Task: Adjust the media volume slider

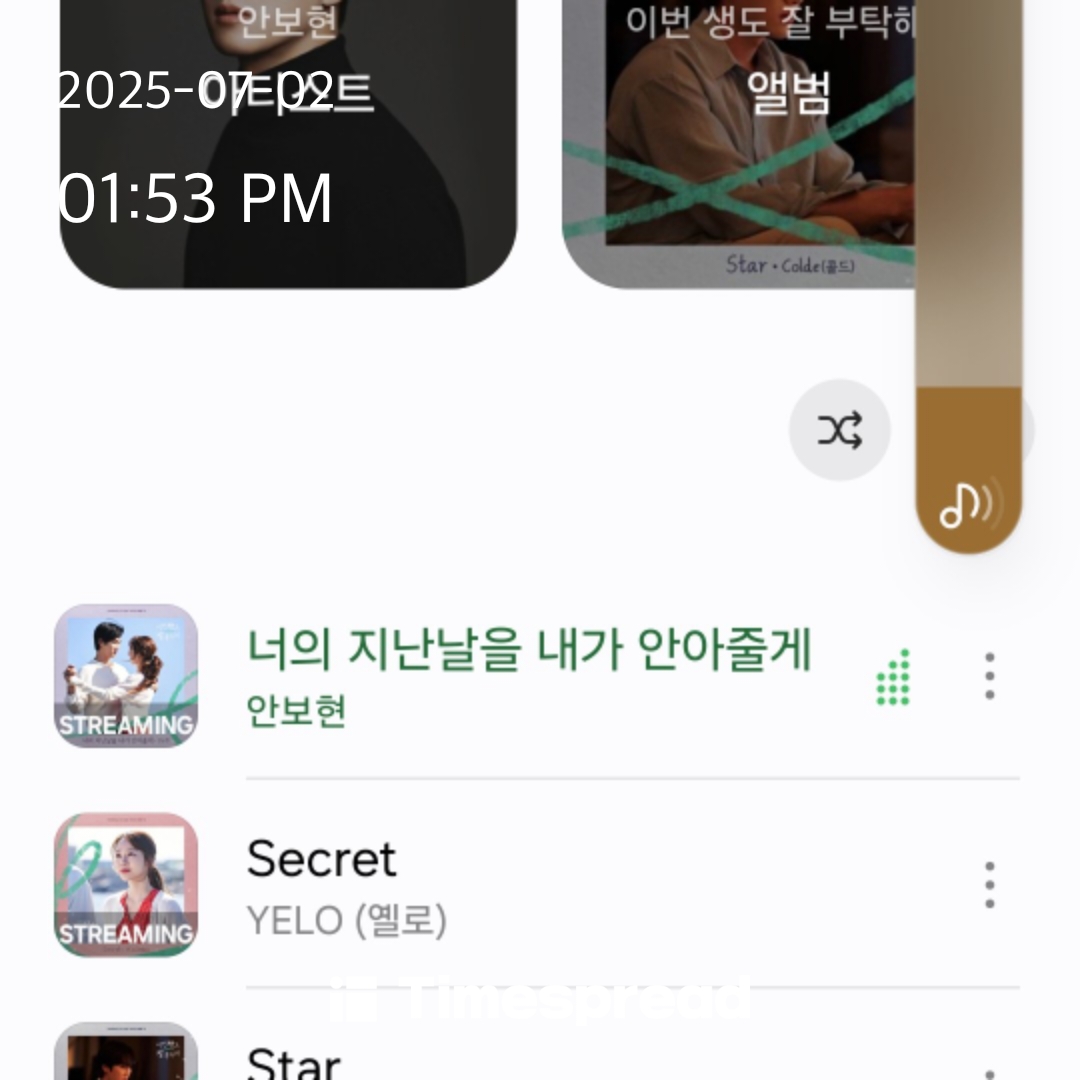Action: coord(968,300)
